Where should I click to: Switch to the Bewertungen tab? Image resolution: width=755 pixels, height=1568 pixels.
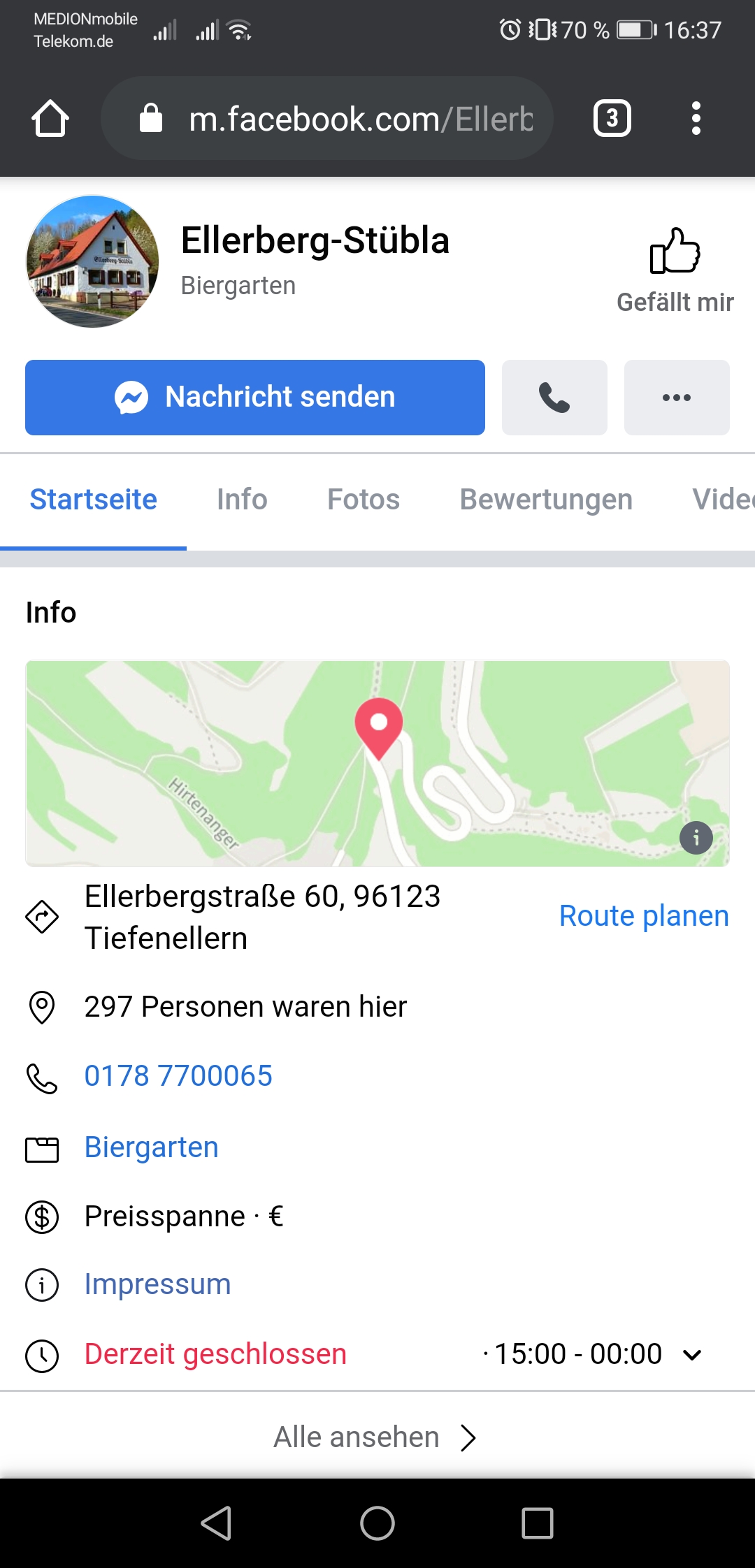coord(546,500)
